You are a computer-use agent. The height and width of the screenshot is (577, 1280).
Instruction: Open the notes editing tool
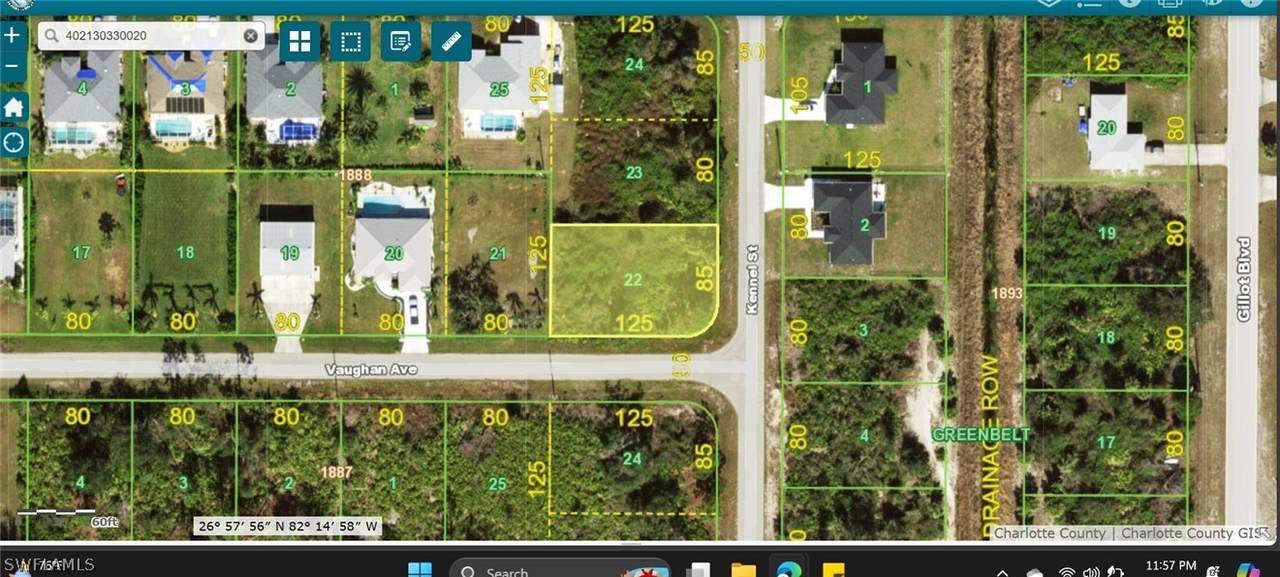[401, 42]
